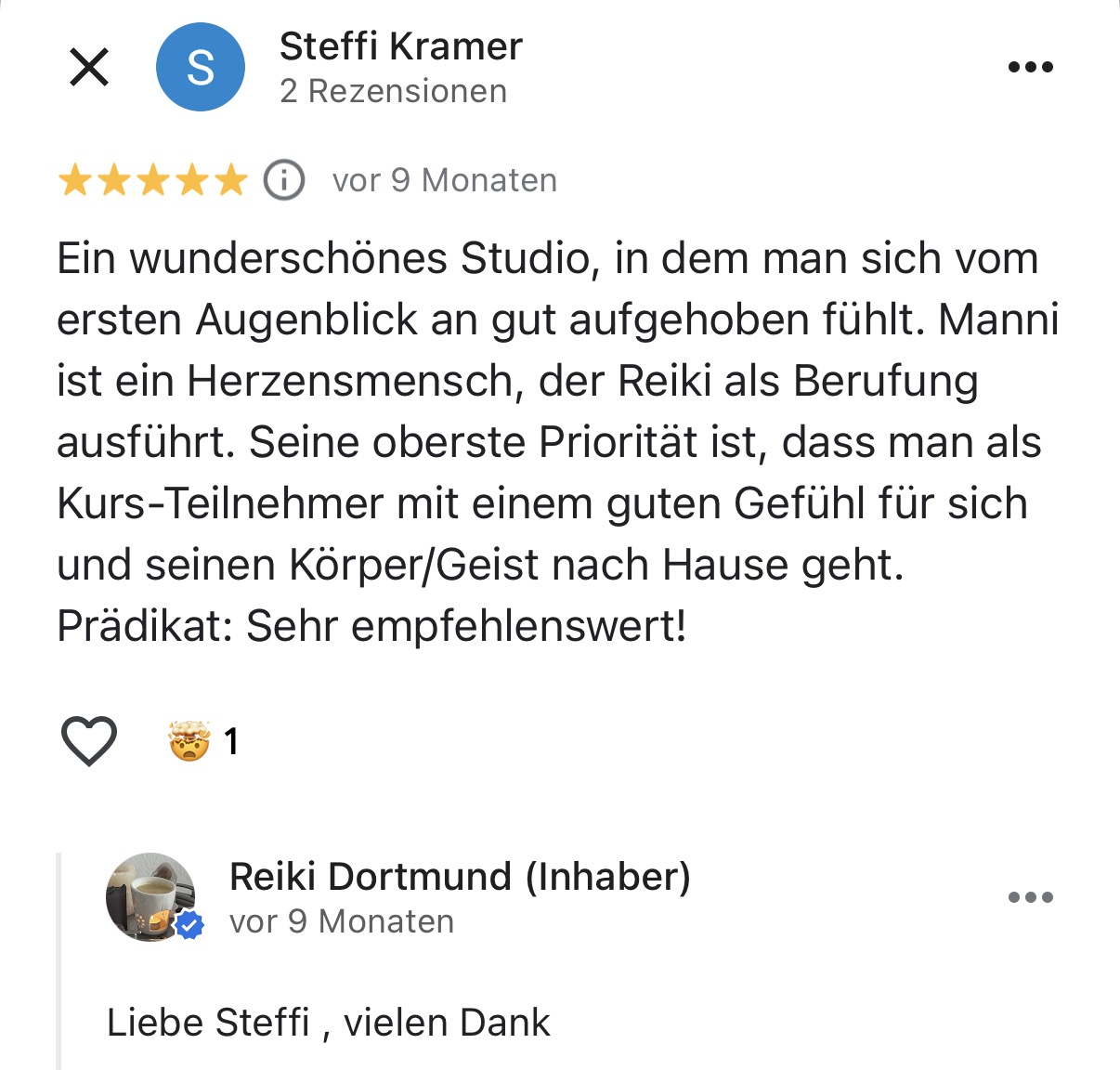
Task: Open Steffi Kramer's profile avatar
Action: pyautogui.click(x=201, y=67)
